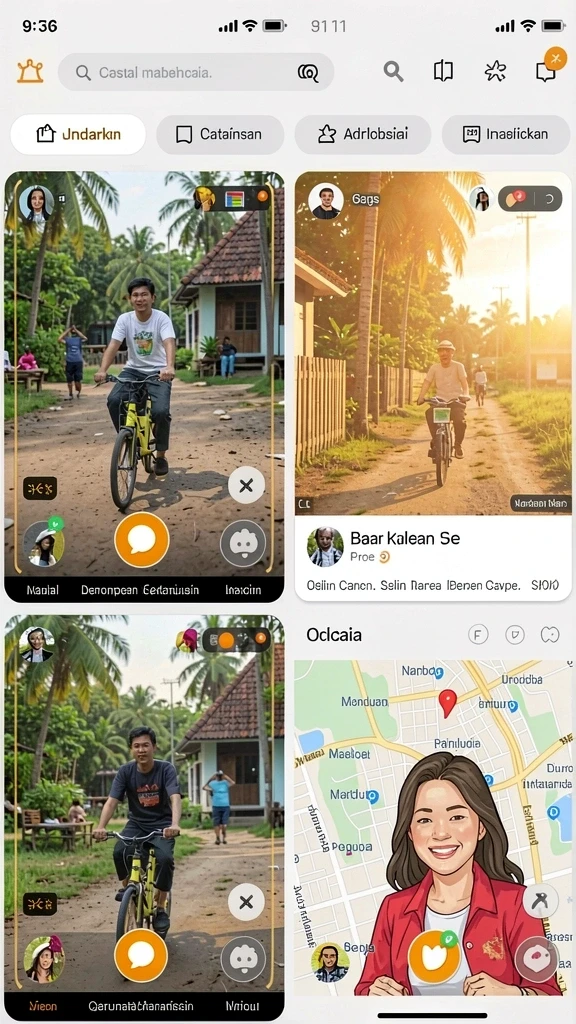Open the Gags profile avatar on sunset photo
Image resolution: width=576 pixels, height=1024 pixels.
[x=326, y=200]
